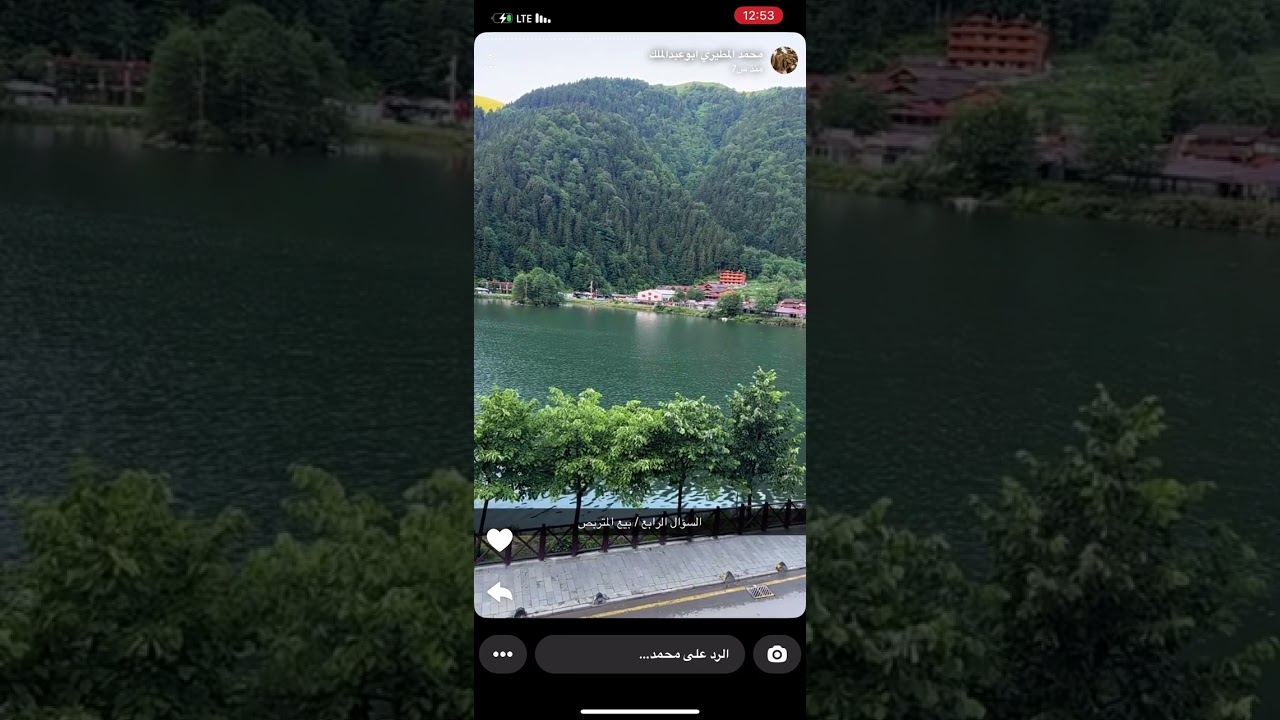Screen dimensions: 1280x720
Task: Tap the story notification bell icon
Action: click(490, 62)
